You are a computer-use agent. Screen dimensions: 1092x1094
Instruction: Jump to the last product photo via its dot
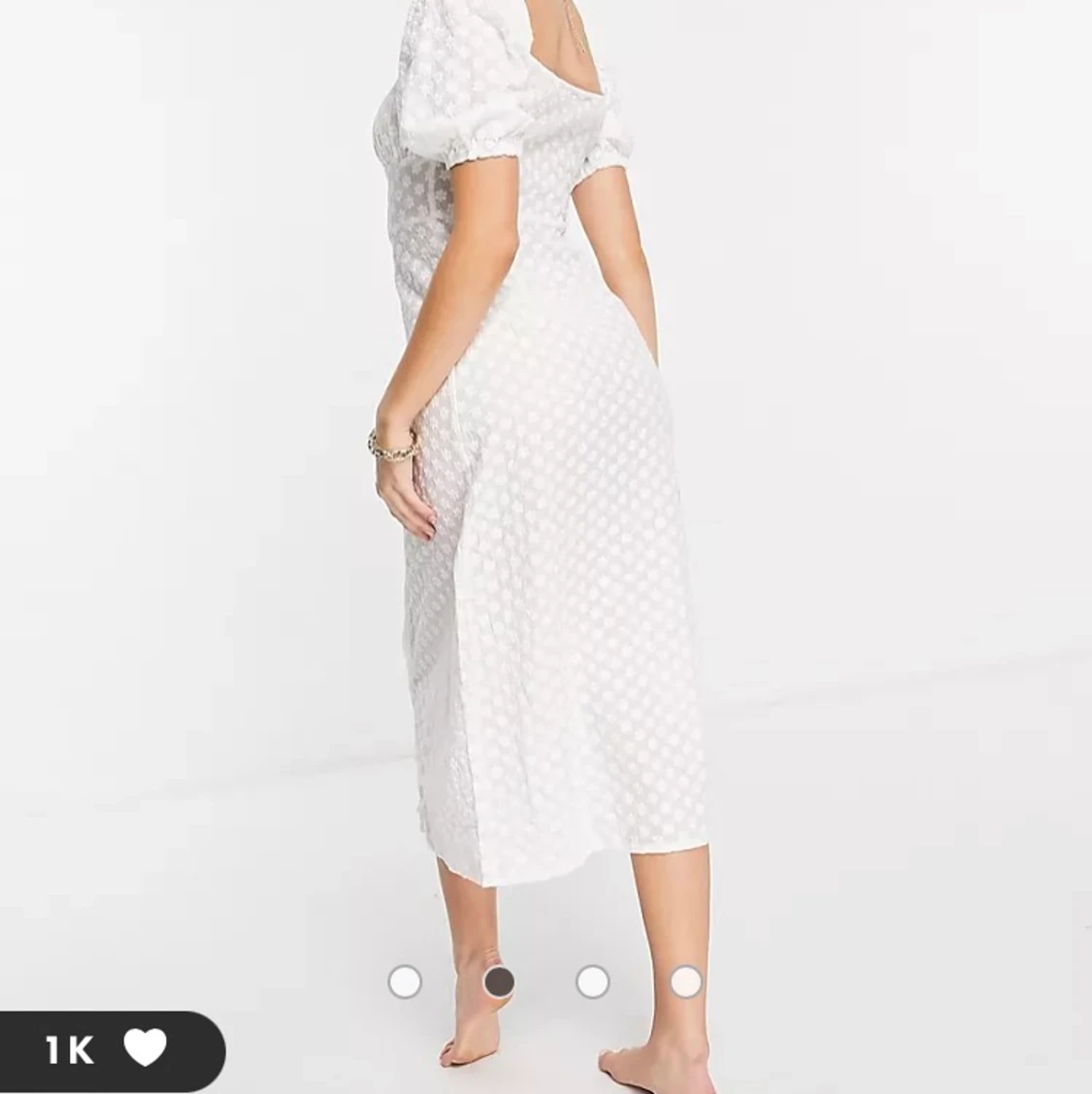click(686, 983)
